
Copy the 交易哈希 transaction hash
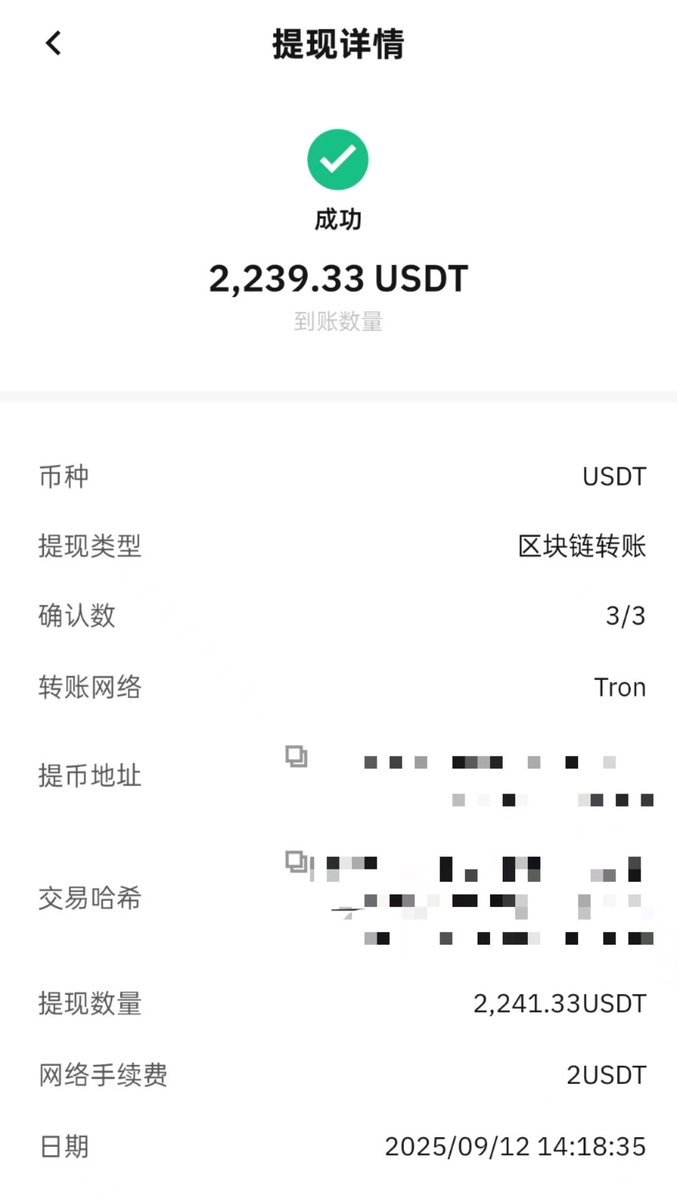click(x=296, y=861)
